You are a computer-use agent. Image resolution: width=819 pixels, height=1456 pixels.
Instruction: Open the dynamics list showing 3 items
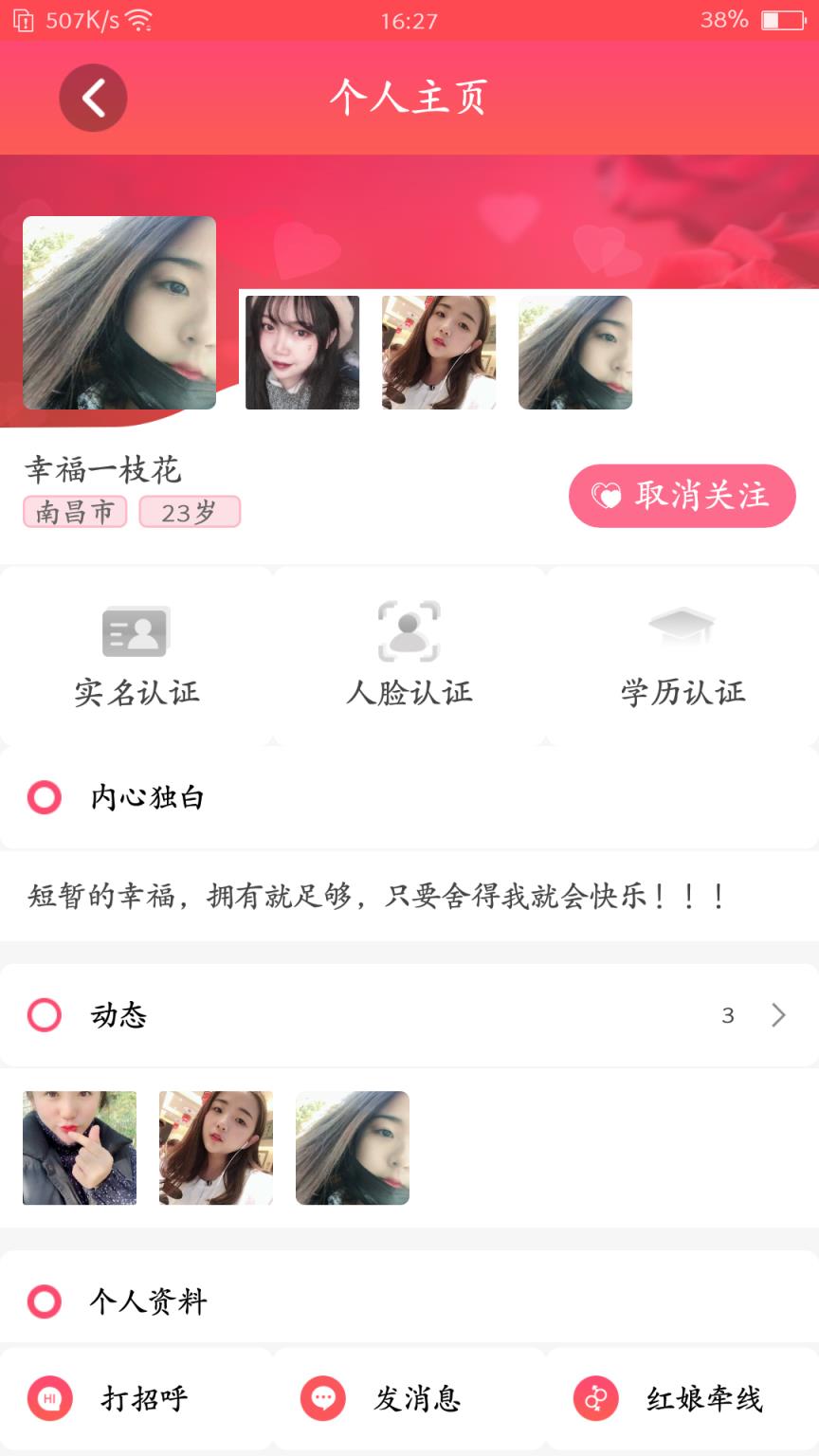[728, 1015]
